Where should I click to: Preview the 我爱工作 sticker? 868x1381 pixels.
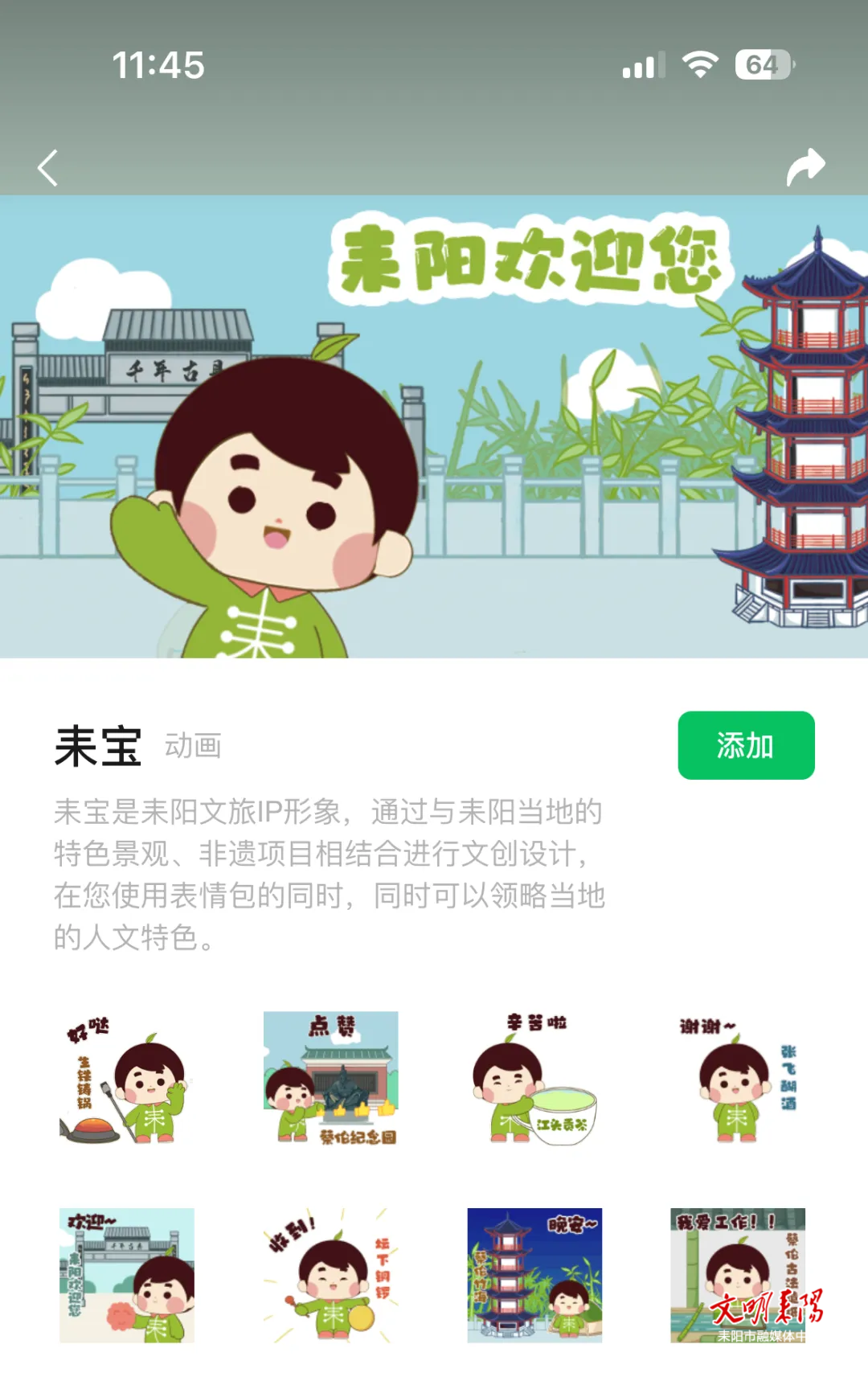click(x=739, y=1275)
